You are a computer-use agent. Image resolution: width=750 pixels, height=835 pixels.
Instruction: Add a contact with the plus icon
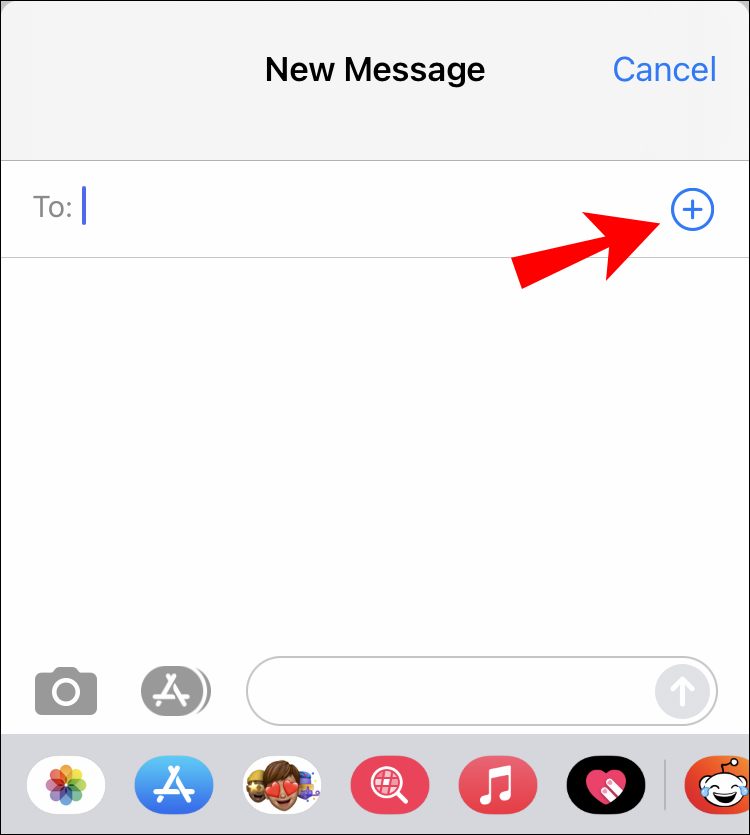click(693, 210)
